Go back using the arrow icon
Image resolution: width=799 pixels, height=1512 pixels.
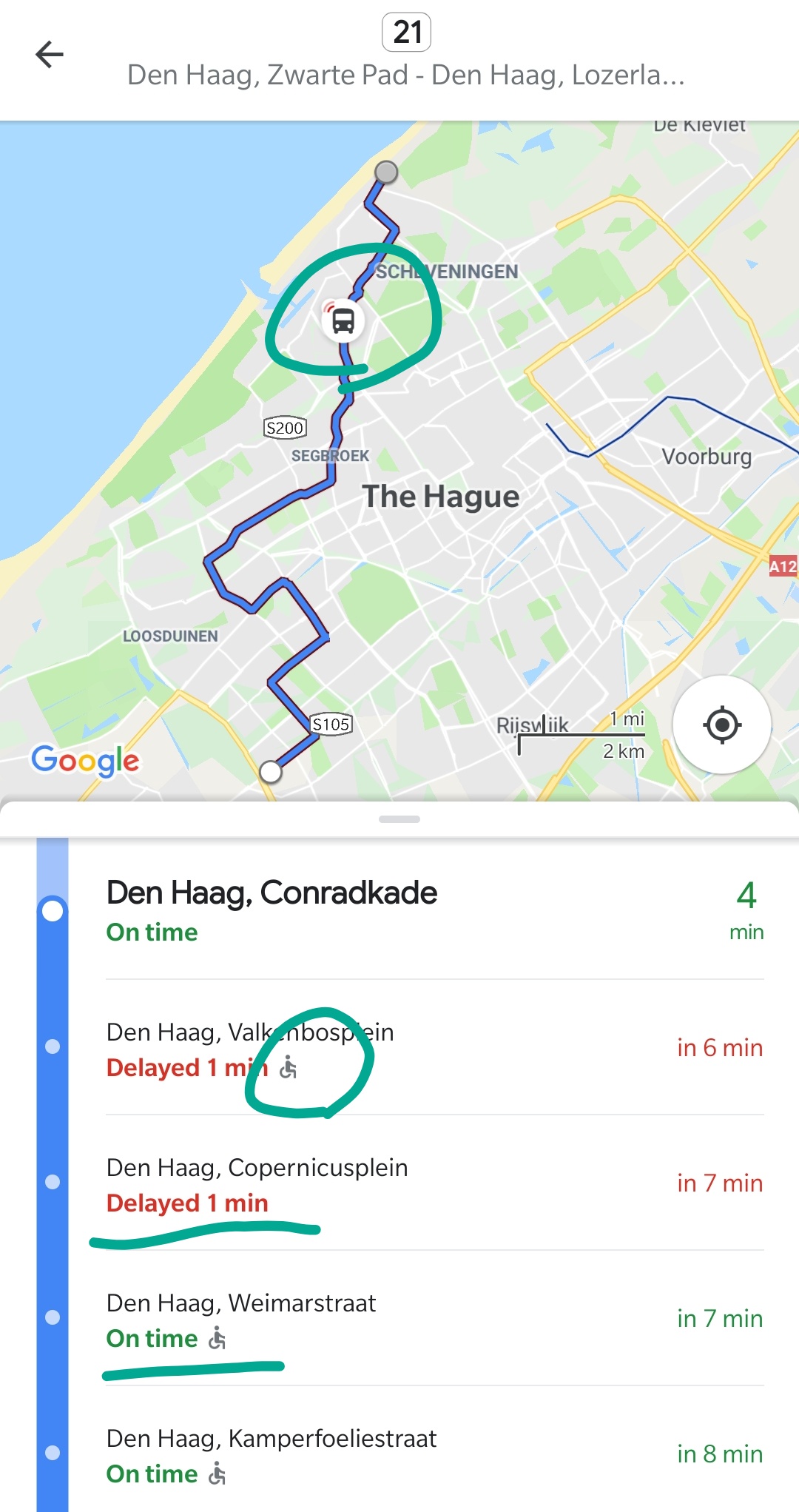pos(50,54)
